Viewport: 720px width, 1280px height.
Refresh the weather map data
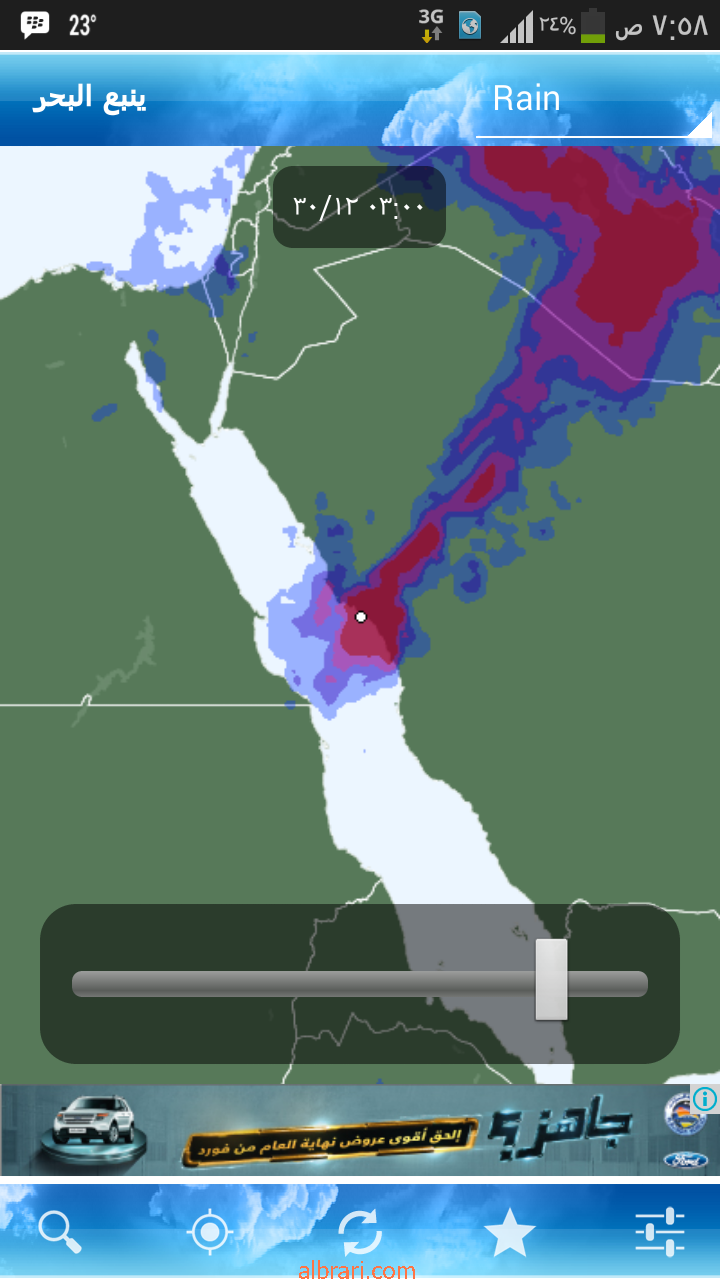click(x=360, y=1232)
